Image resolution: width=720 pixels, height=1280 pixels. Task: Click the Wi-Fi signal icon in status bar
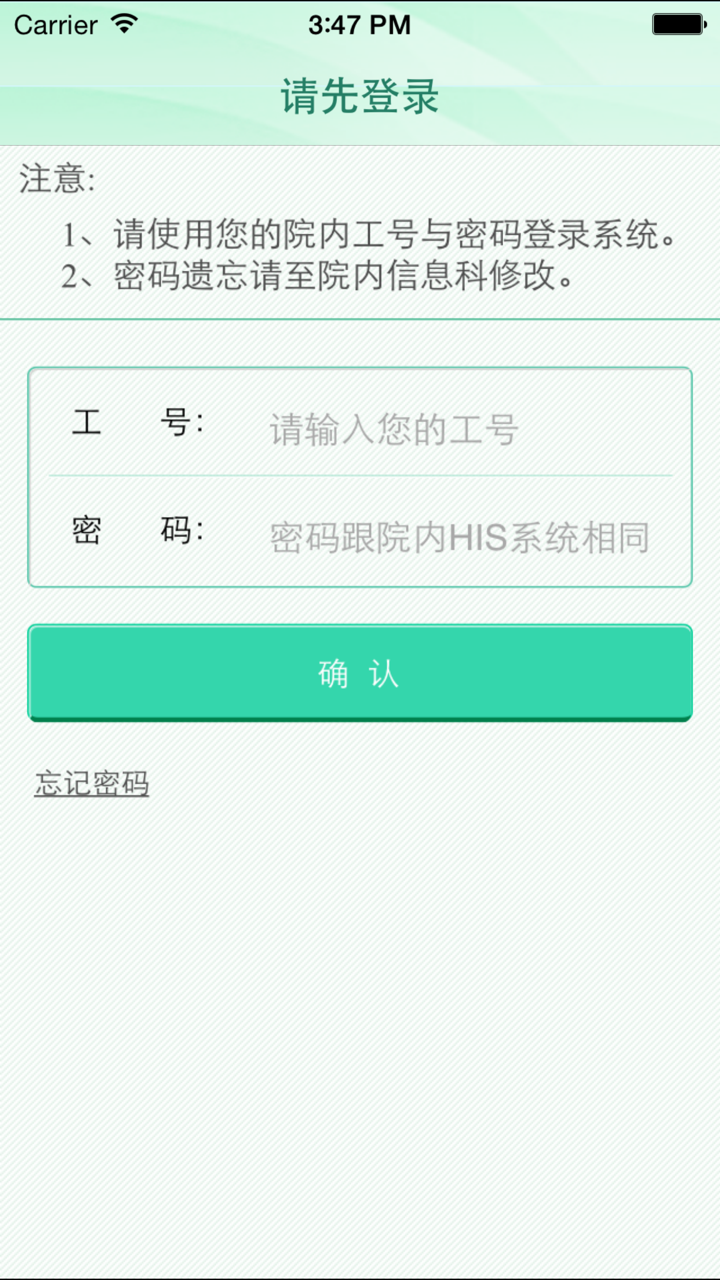pos(122,24)
